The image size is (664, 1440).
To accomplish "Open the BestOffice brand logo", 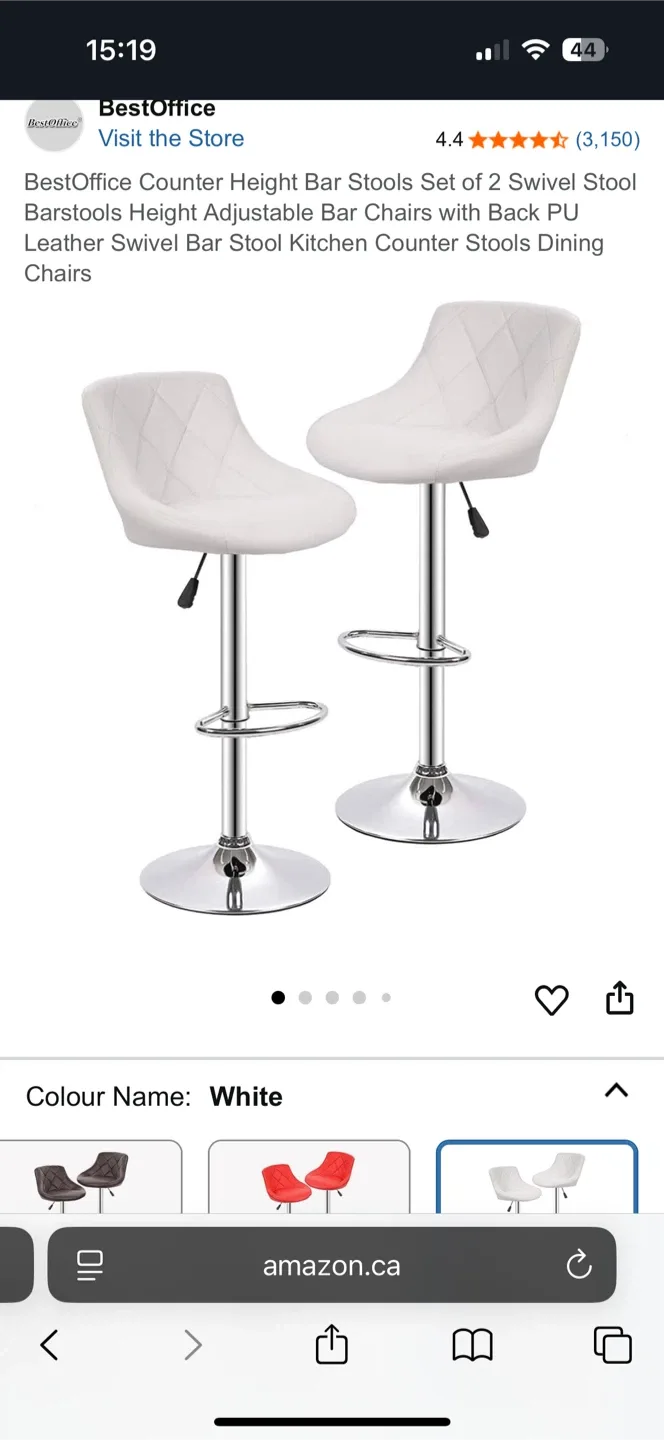I will coord(54,124).
